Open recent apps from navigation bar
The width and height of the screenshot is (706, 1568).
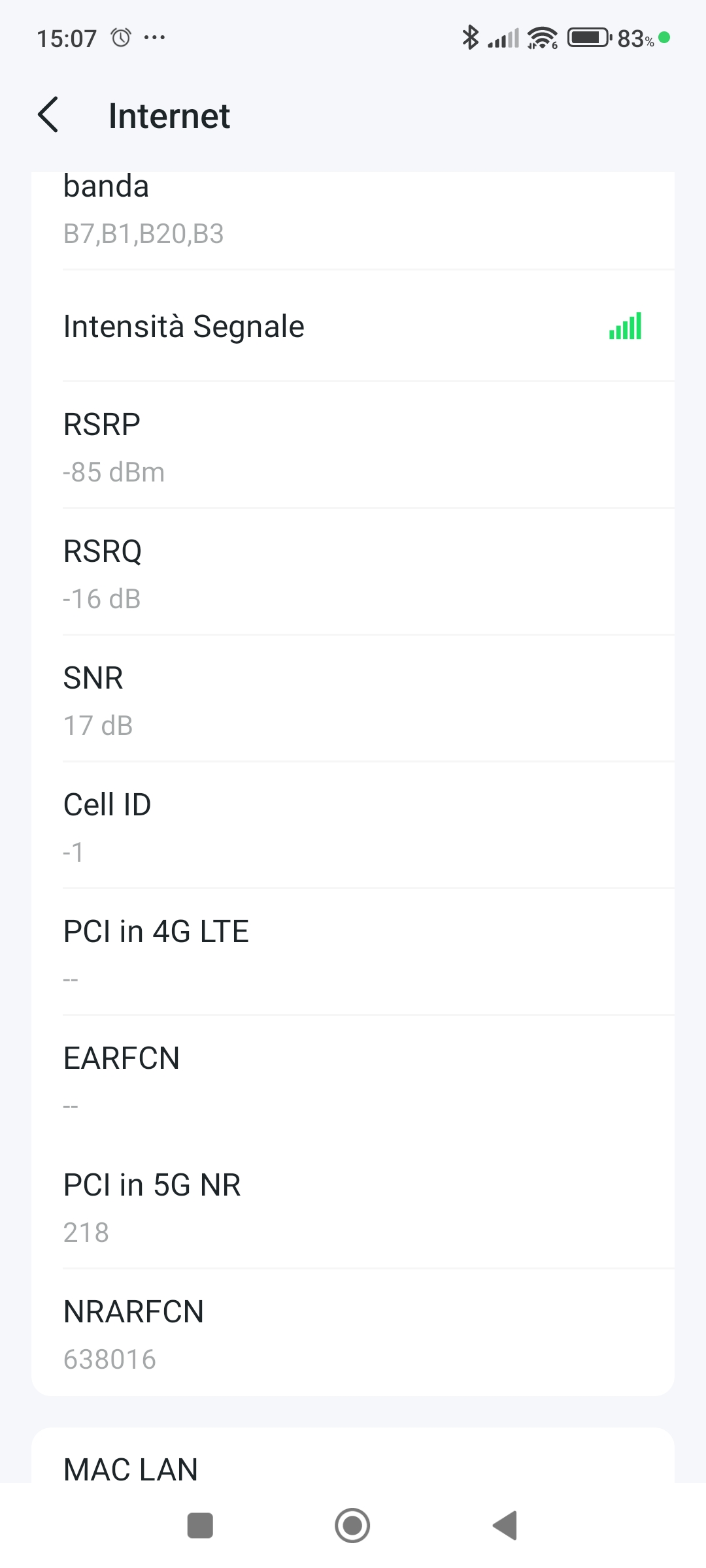pyautogui.click(x=200, y=1526)
